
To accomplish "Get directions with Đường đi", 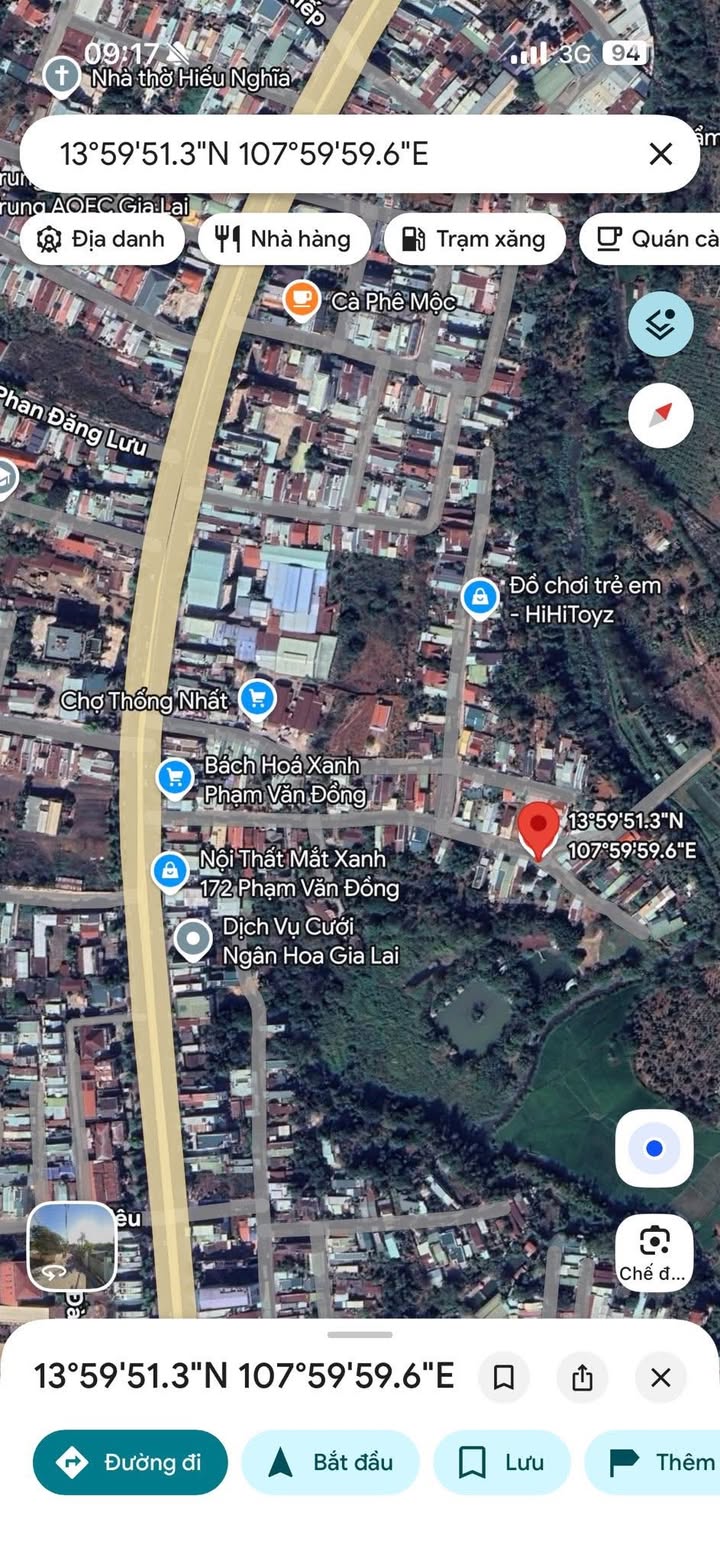I will 130,1462.
